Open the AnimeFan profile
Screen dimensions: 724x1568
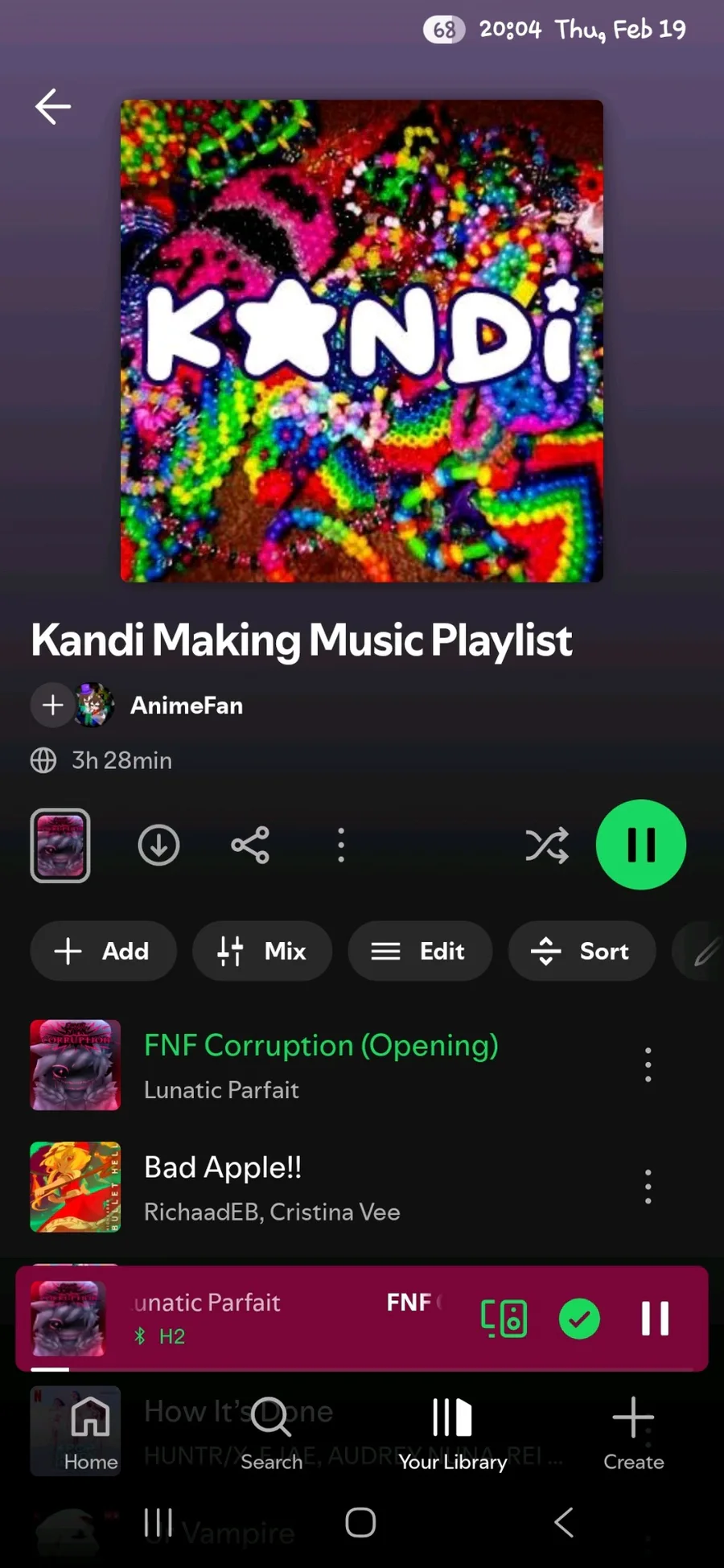tap(186, 706)
